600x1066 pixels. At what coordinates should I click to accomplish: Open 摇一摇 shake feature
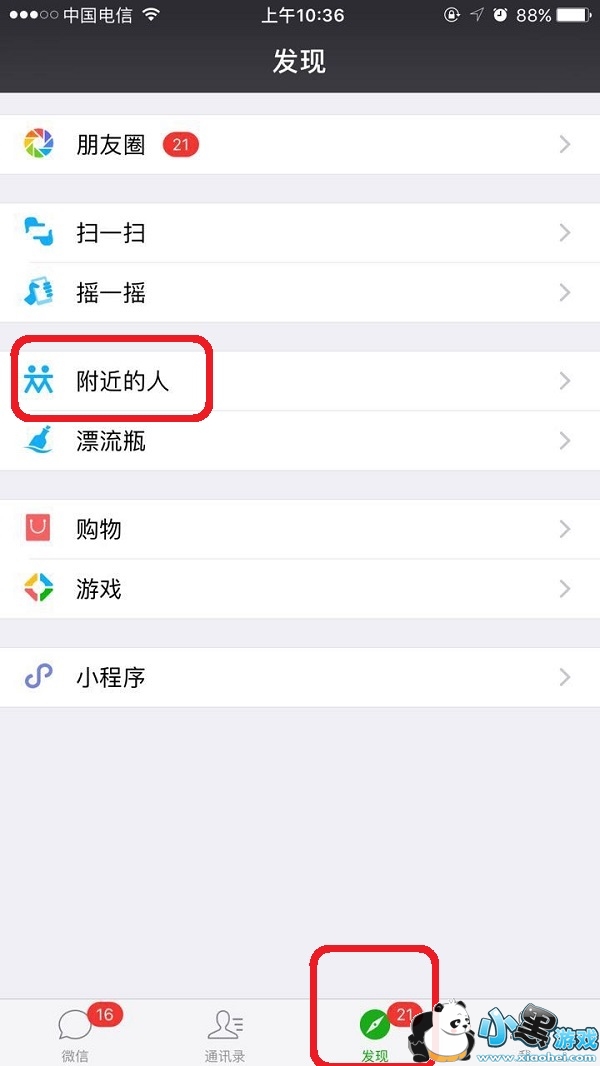300,293
